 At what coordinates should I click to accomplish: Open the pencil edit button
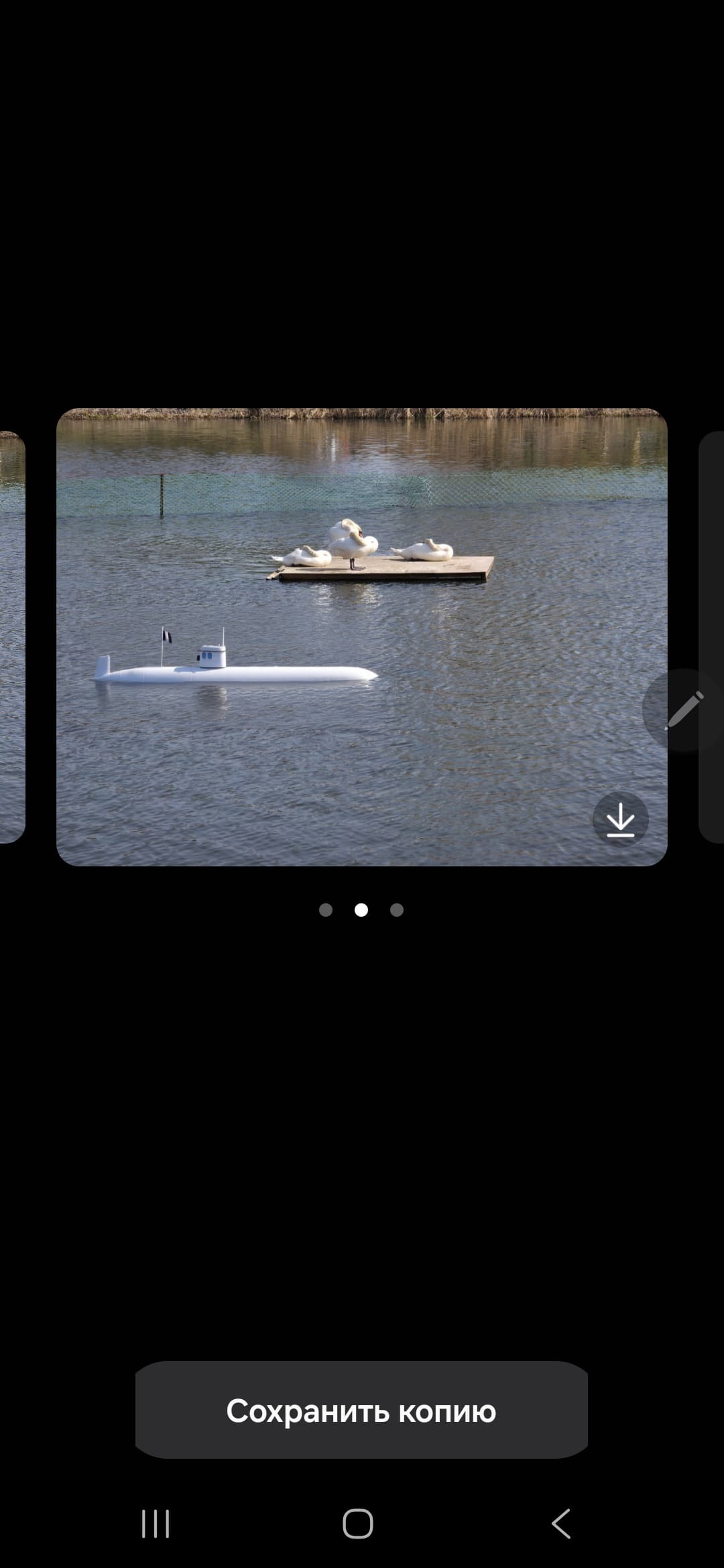pos(683,710)
